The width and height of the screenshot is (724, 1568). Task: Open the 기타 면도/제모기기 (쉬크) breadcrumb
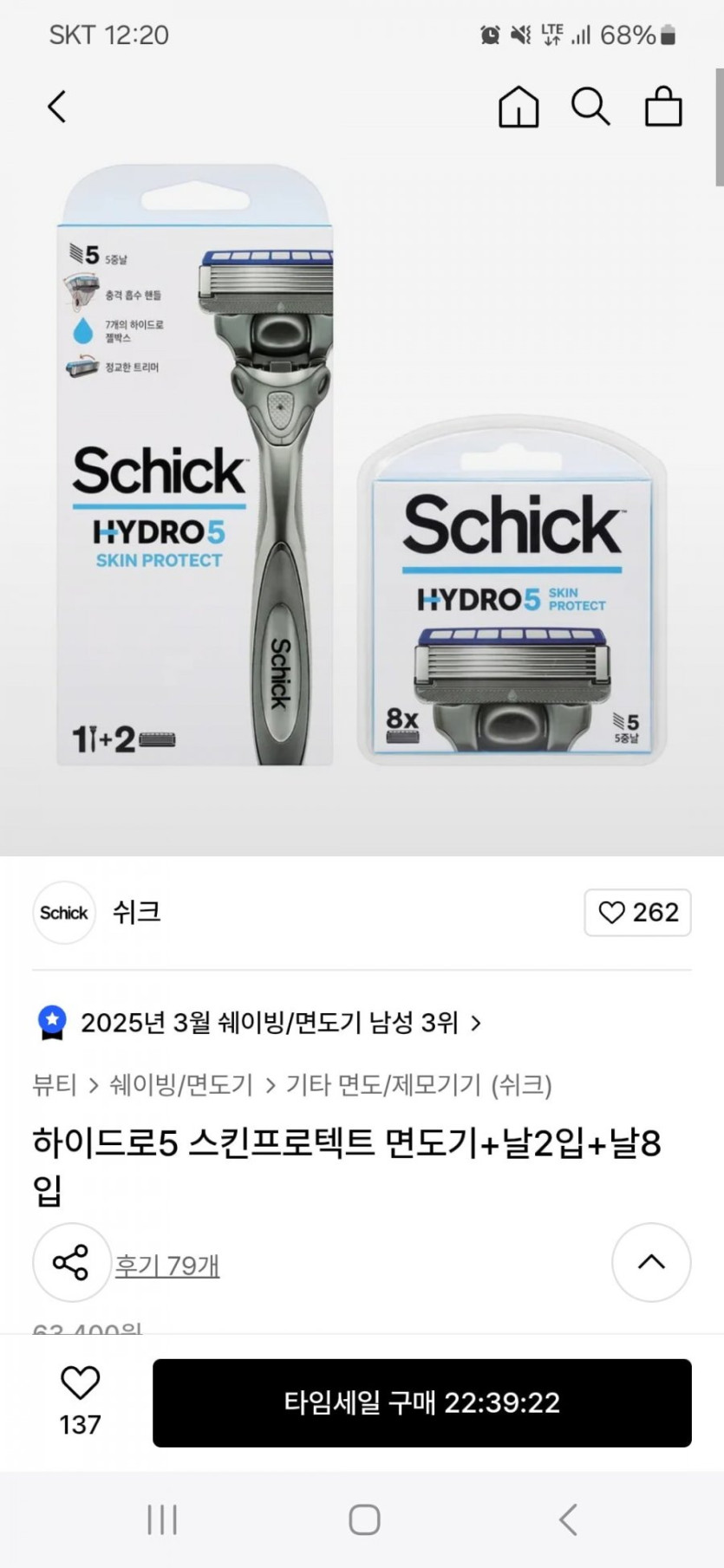(x=419, y=1084)
